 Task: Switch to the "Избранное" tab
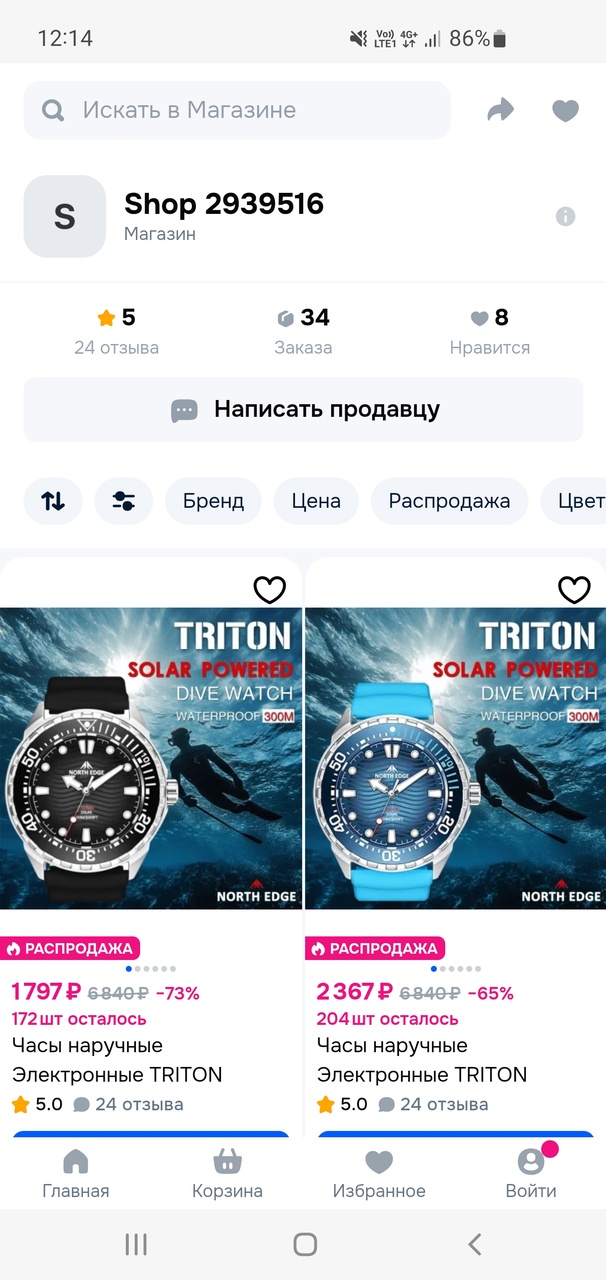pyautogui.click(x=379, y=1173)
